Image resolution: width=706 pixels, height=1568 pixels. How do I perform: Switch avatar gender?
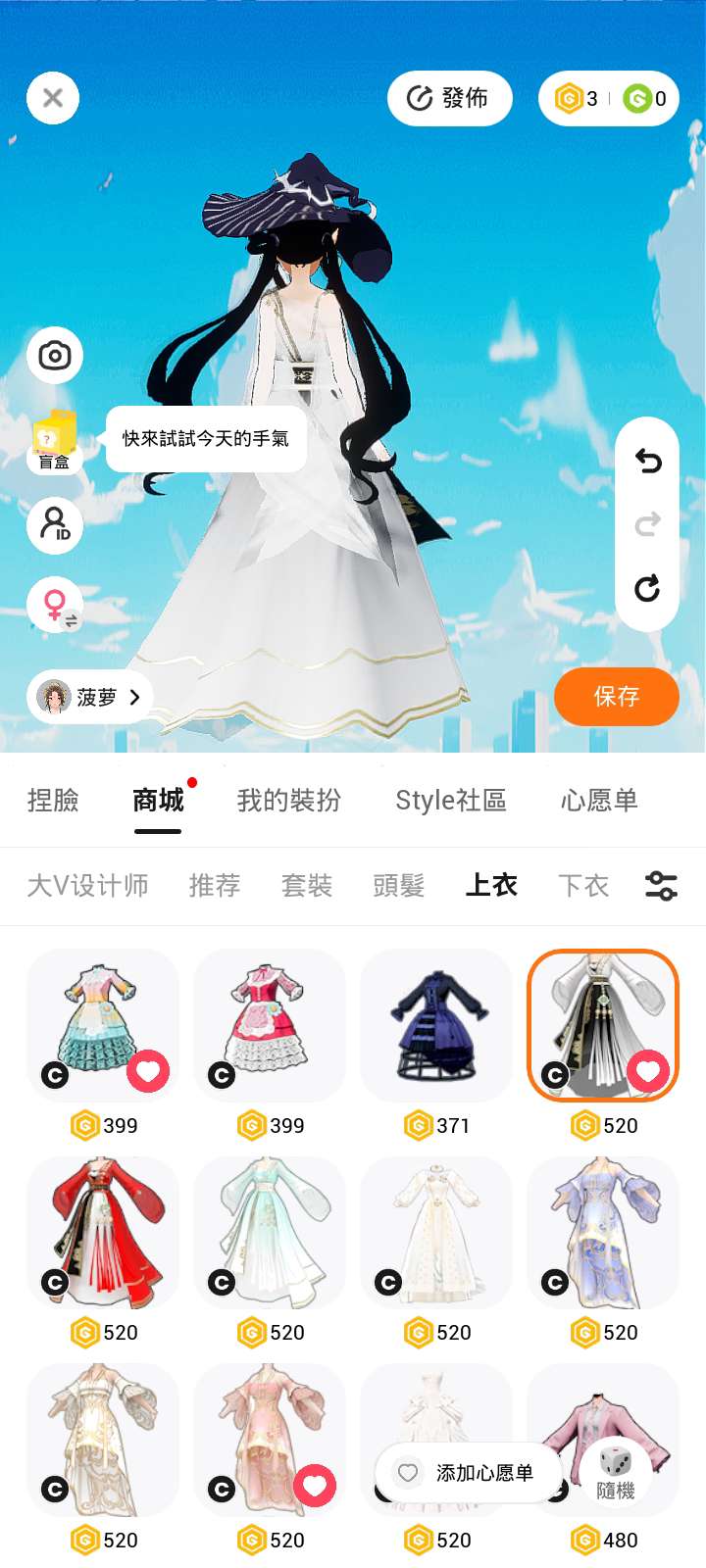(55, 605)
